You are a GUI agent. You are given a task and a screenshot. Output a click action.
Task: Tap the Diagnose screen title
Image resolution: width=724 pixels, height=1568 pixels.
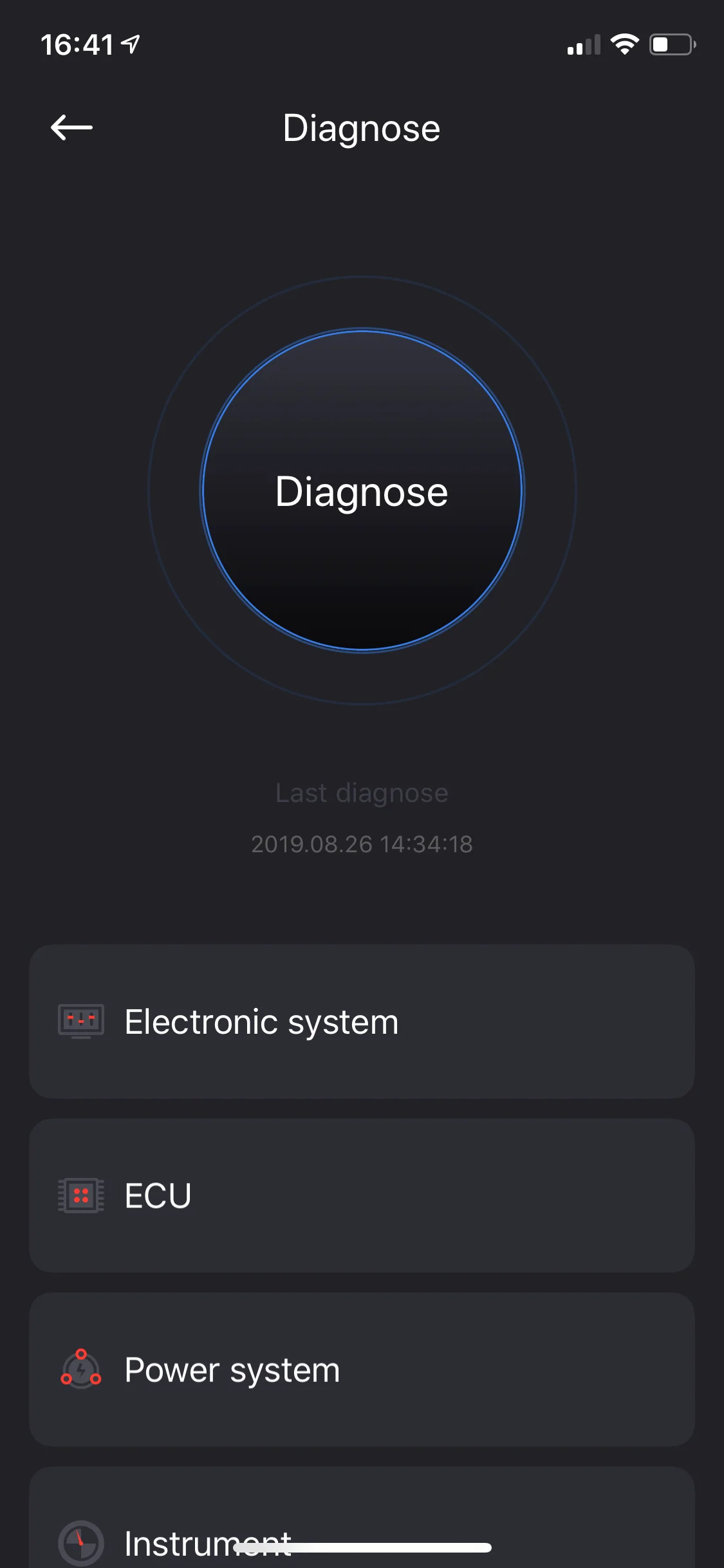pyautogui.click(x=362, y=127)
